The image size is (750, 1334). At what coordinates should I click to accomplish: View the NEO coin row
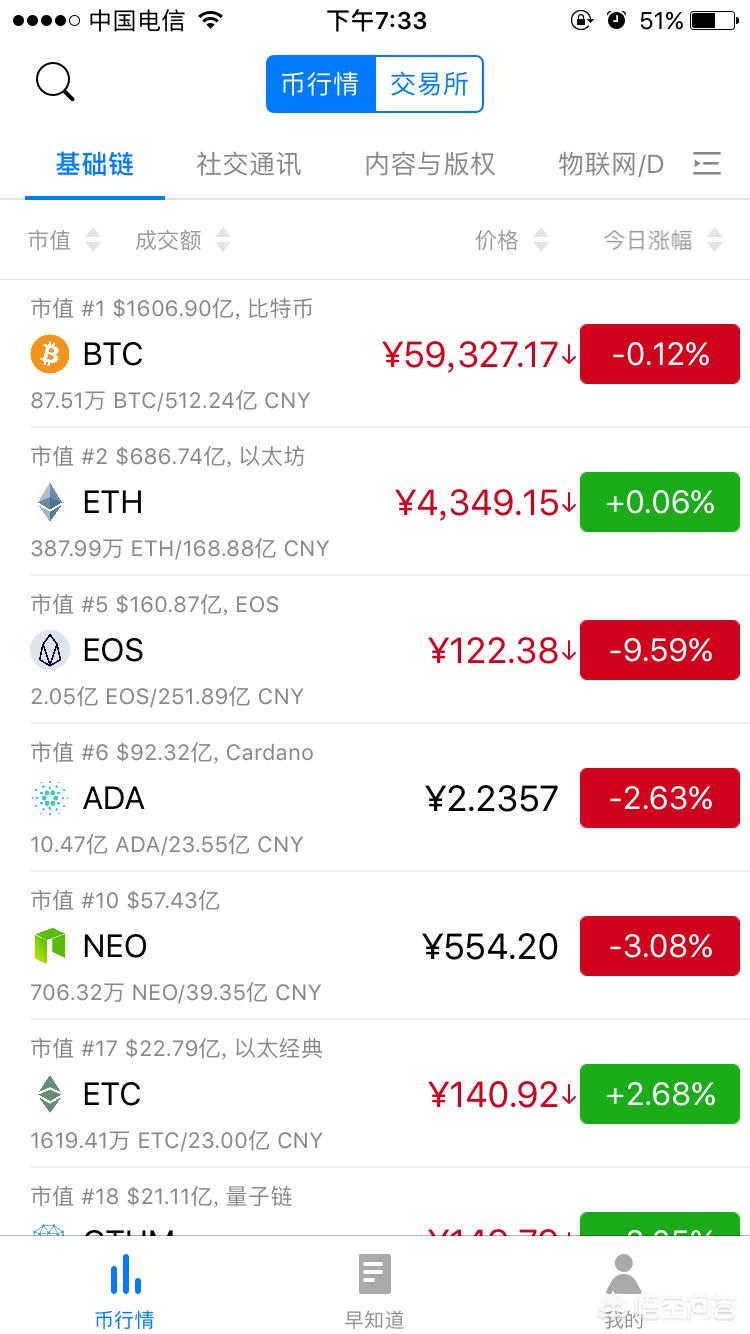[x=114, y=946]
